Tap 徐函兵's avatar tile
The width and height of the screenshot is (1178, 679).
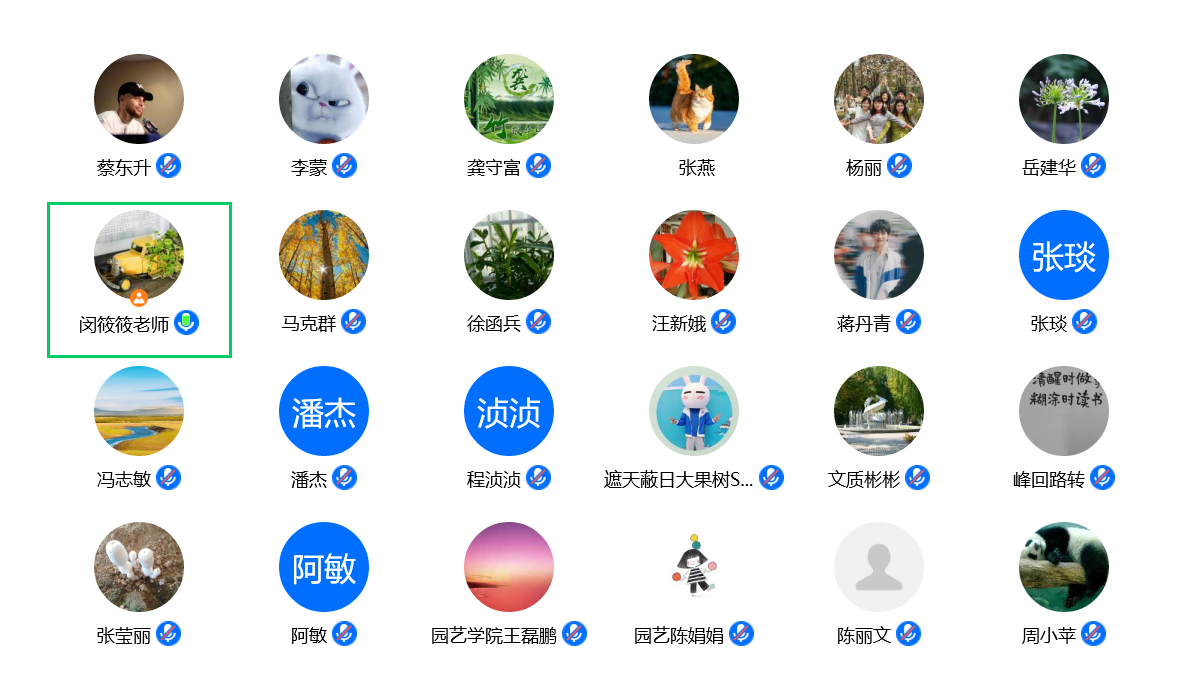[x=509, y=255]
